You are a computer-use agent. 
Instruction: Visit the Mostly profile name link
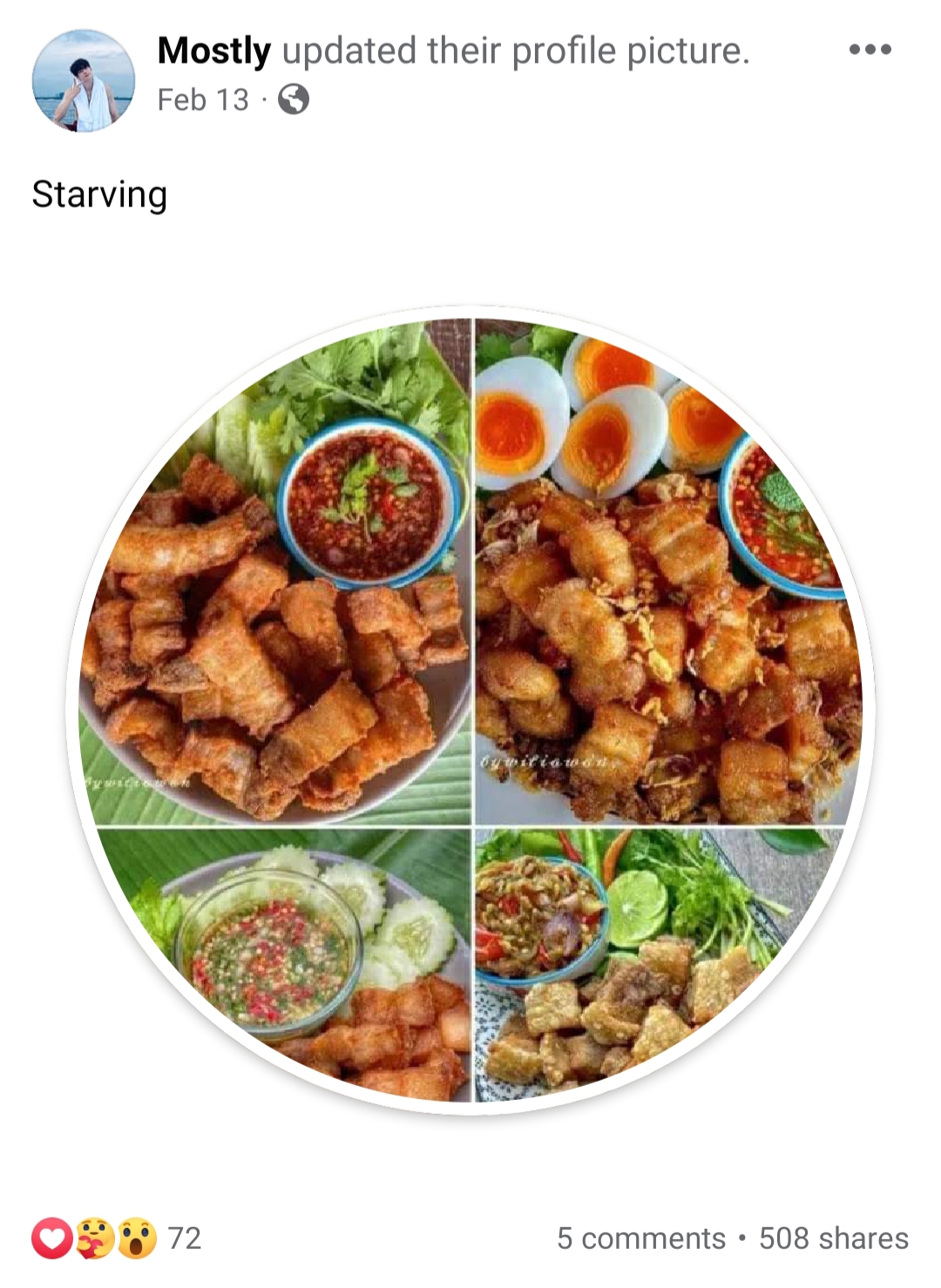click(x=214, y=51)
